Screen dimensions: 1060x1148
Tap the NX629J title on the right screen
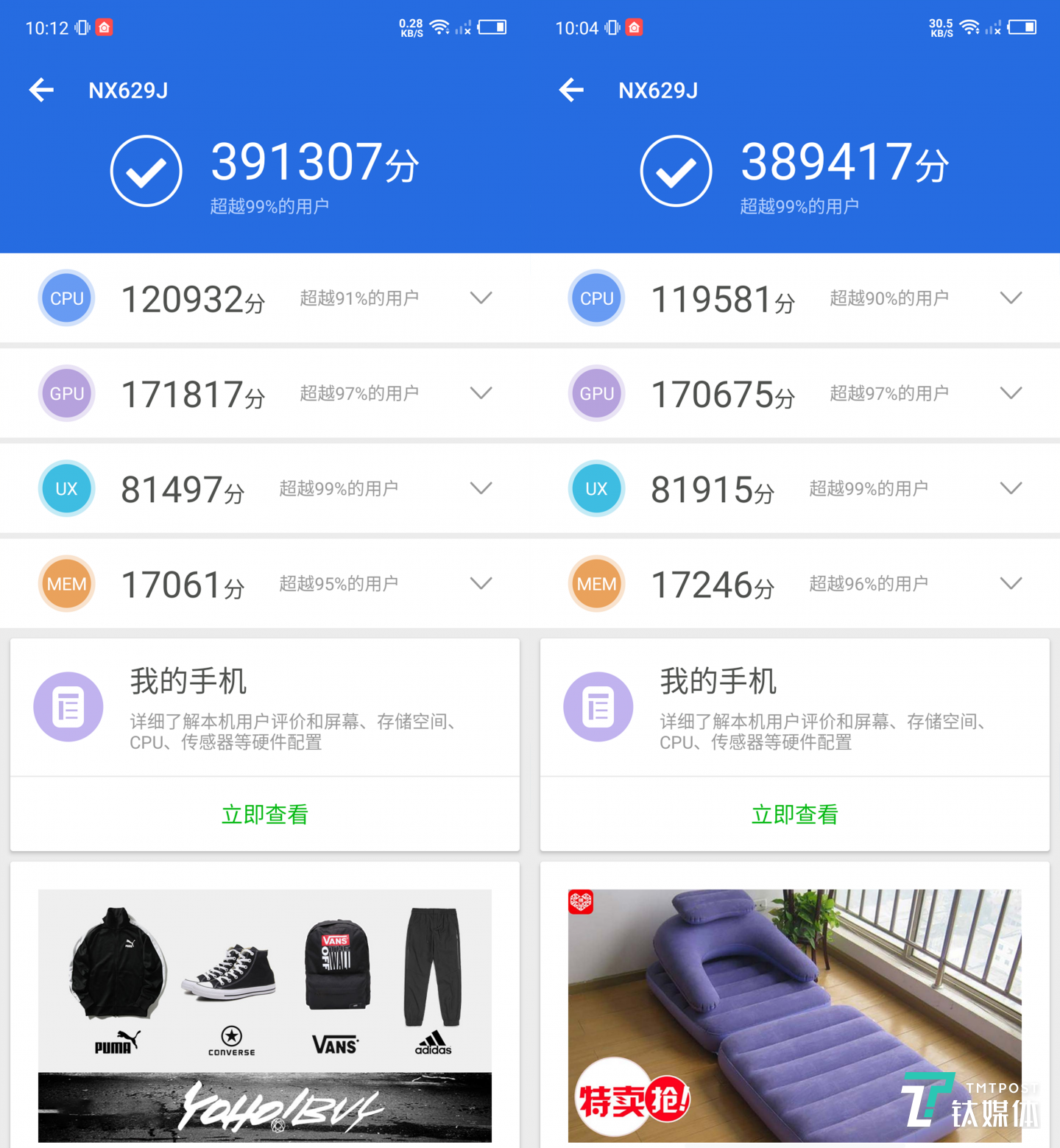point(657,90)
